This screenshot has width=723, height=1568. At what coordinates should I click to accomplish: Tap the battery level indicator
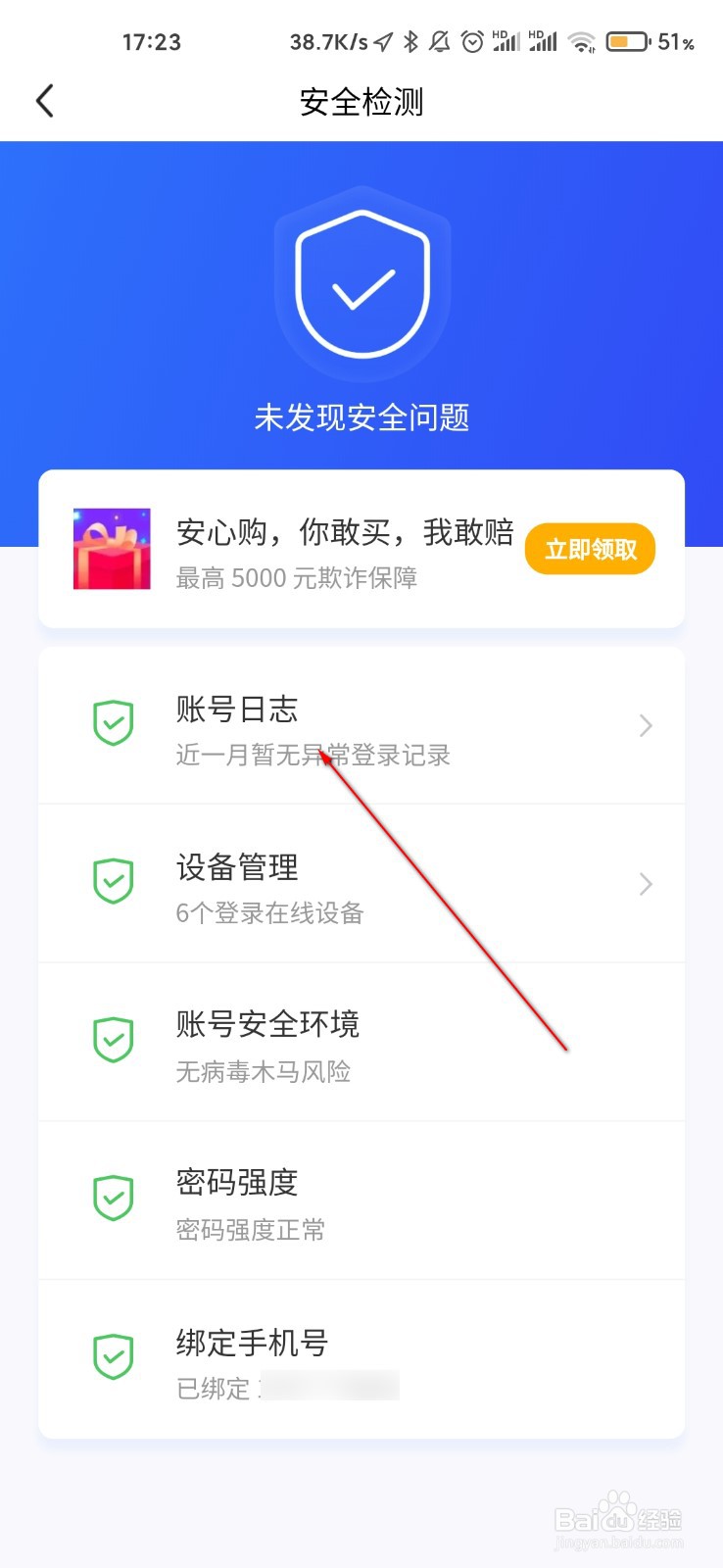628,42
